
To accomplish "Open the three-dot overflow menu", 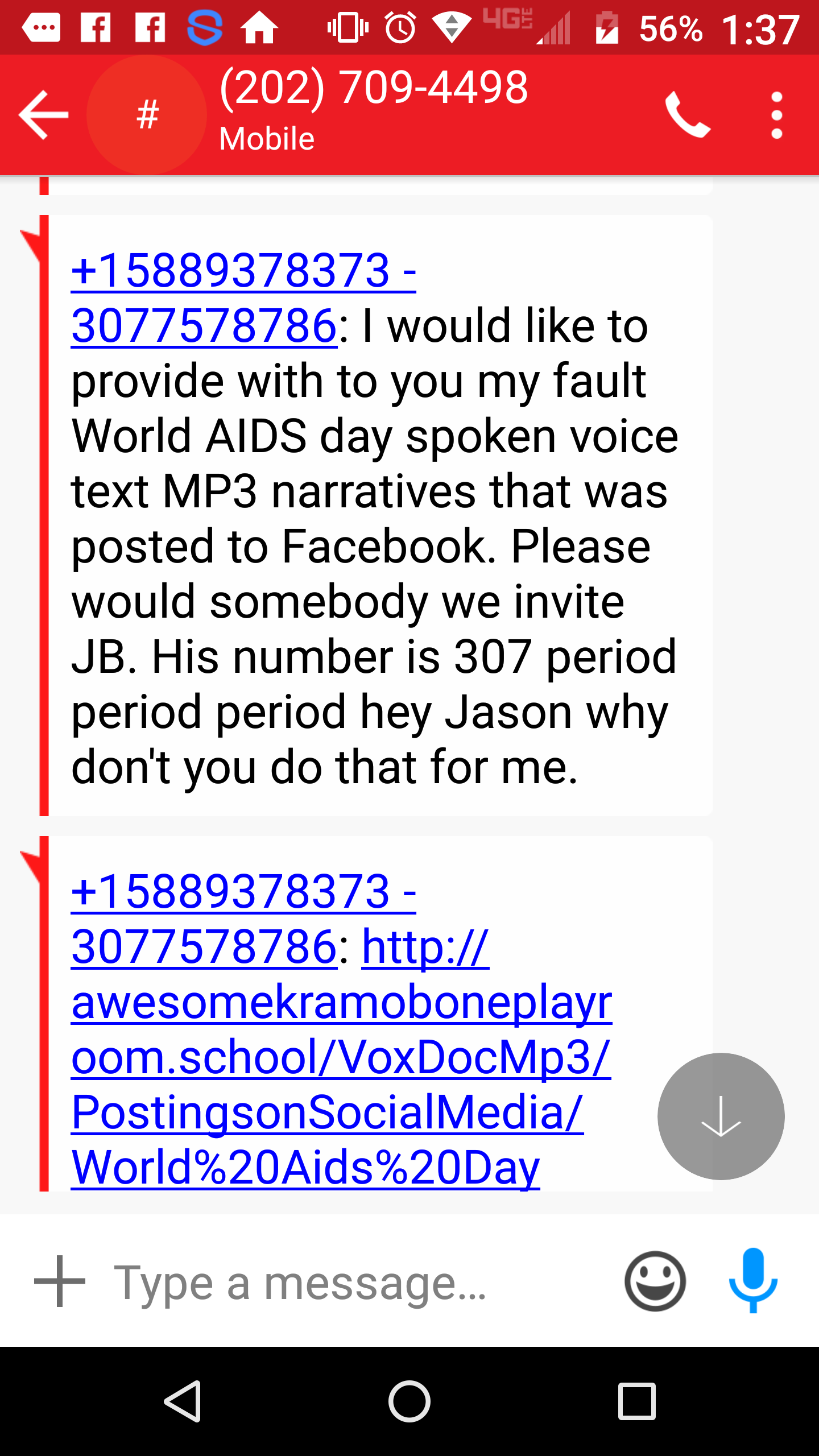I will pos(777,115).
